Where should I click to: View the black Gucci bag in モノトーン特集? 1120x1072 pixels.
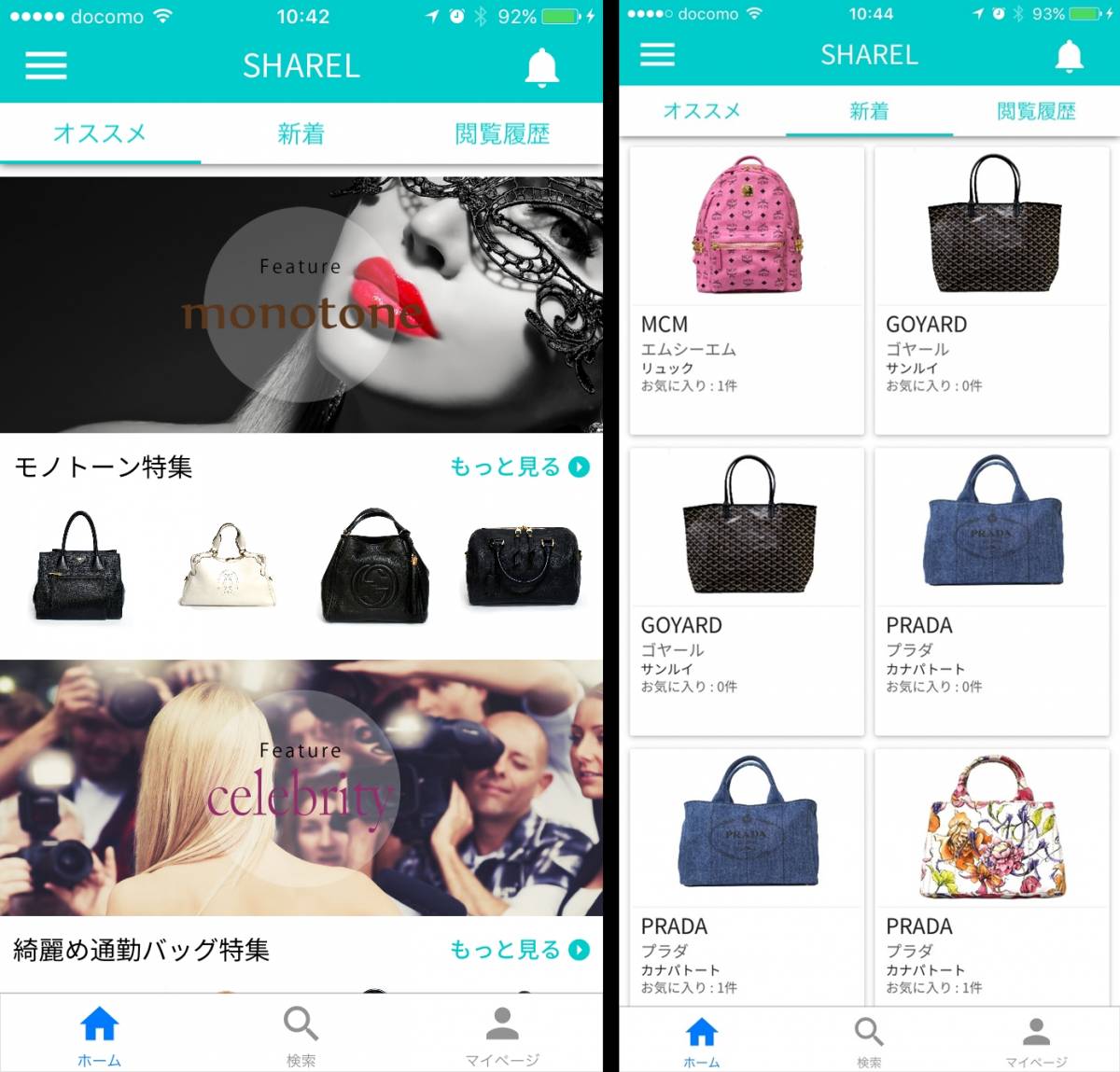tap(374, 566)
